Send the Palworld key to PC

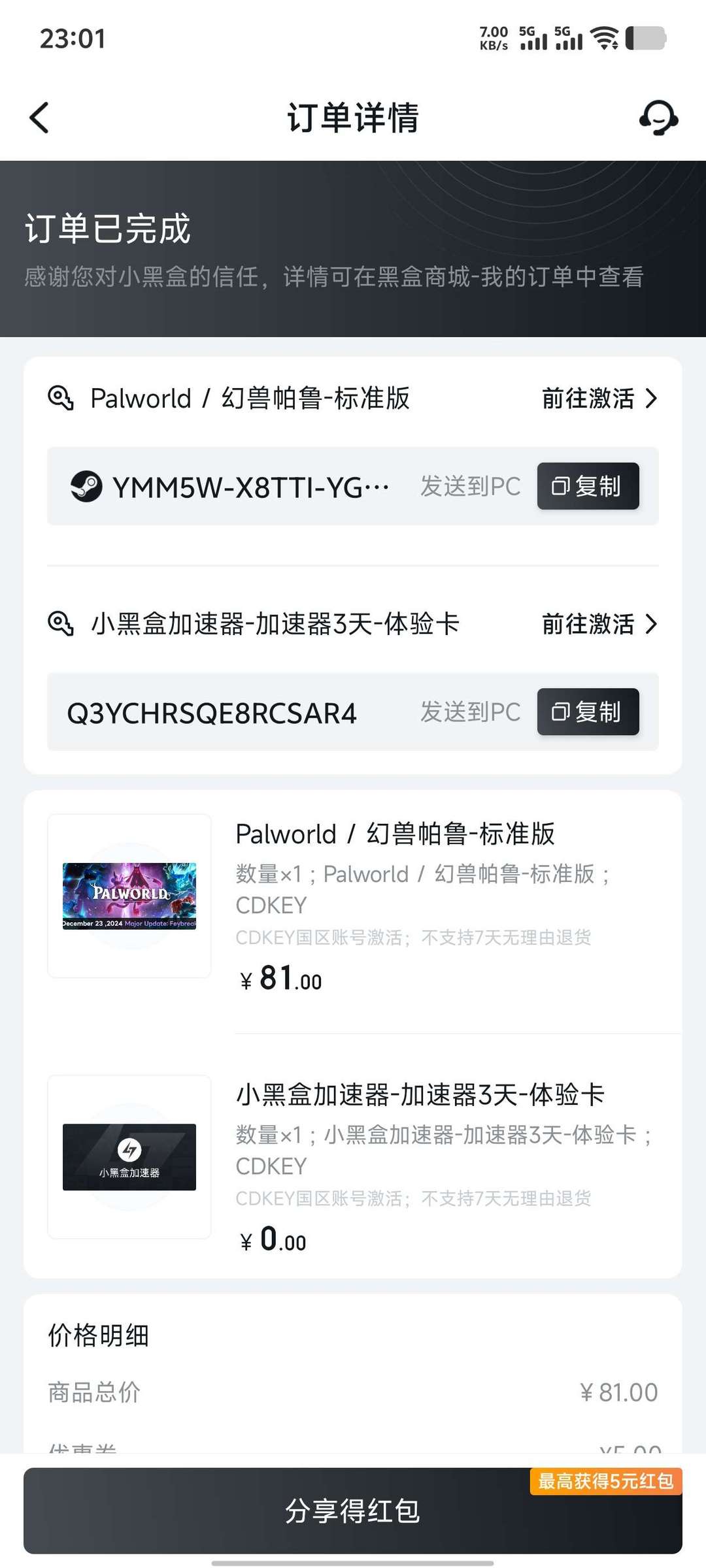pos(470,486)
